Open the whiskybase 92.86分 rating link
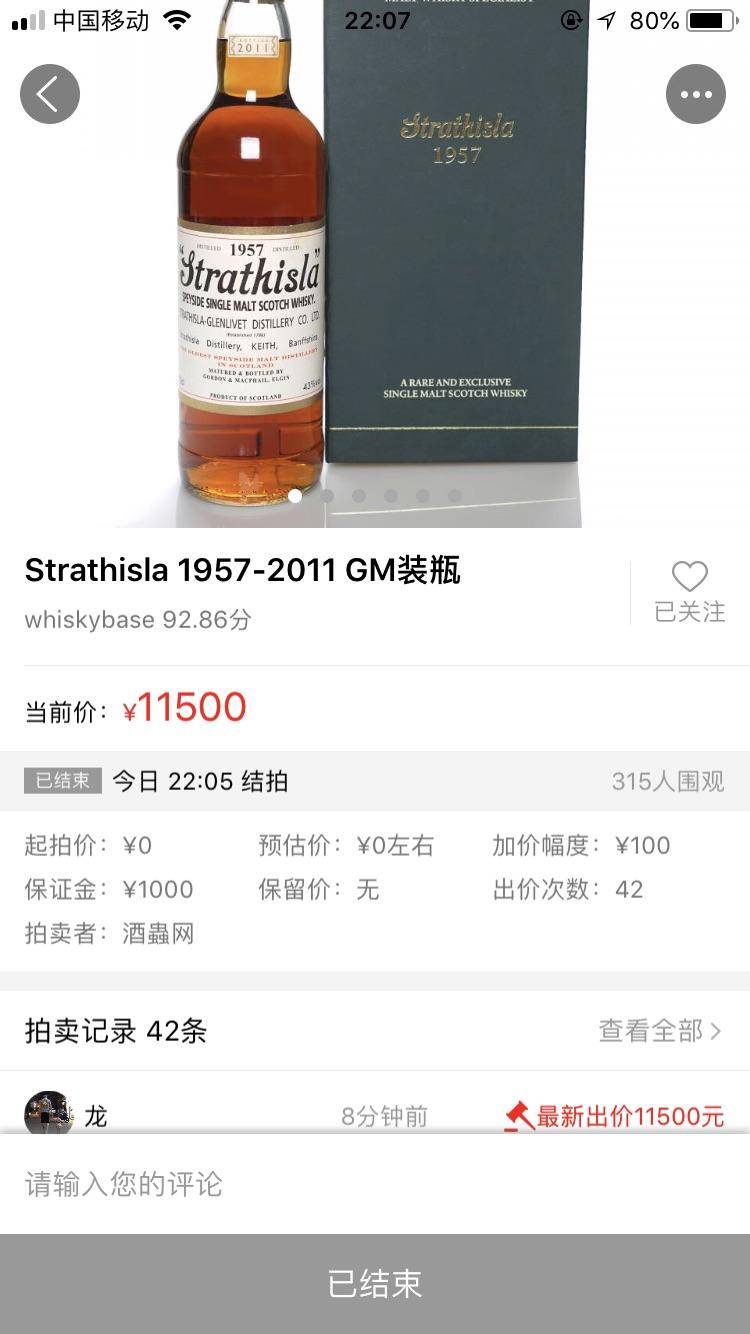The height and width of the screenshot is (1334, 750). coord(135,620)
